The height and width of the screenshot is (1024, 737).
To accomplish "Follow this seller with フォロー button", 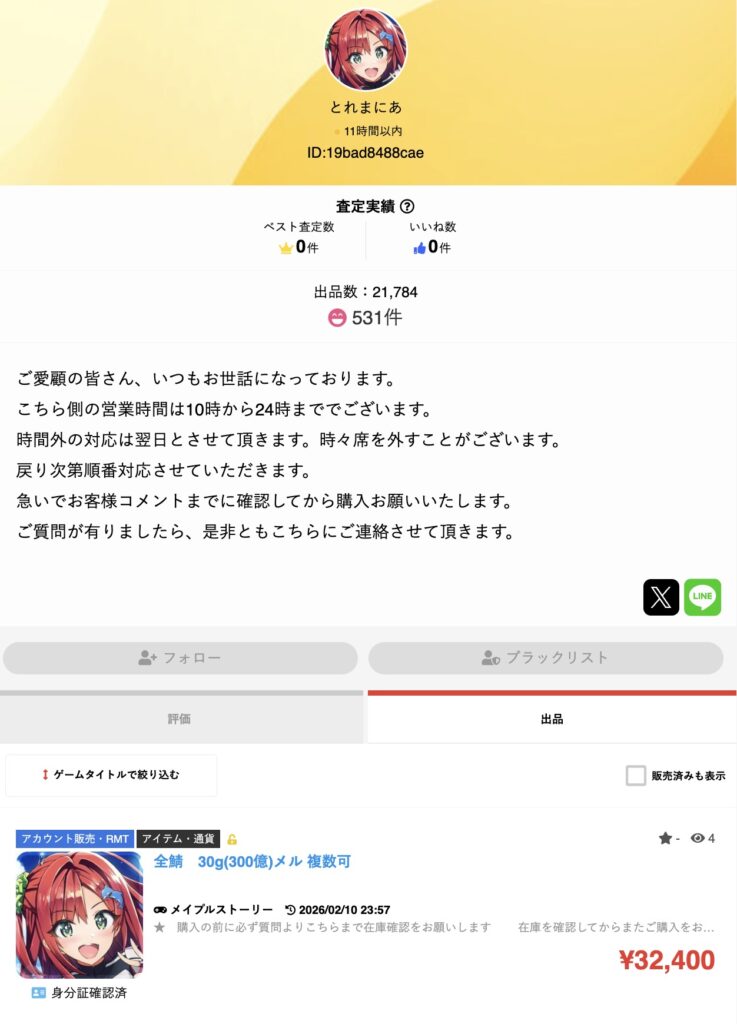I will pos(180,658).
